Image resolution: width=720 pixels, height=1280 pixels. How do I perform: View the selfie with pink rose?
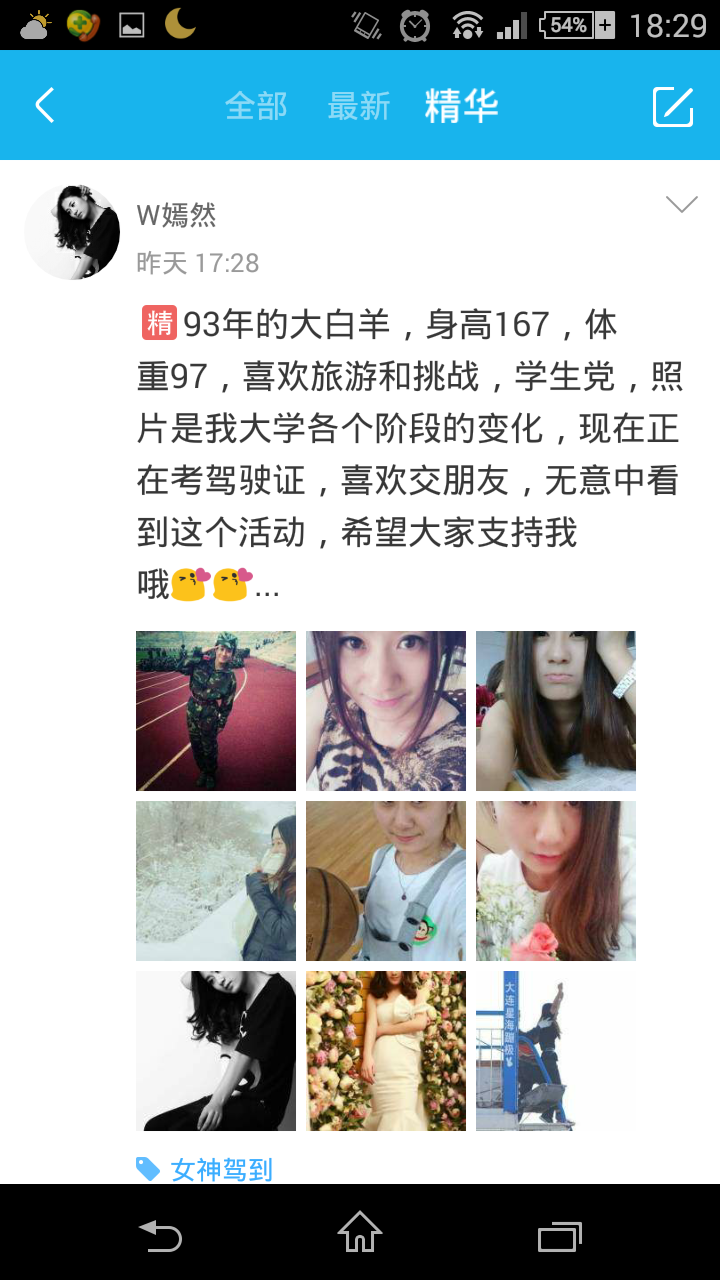click(x=556, y=881)
